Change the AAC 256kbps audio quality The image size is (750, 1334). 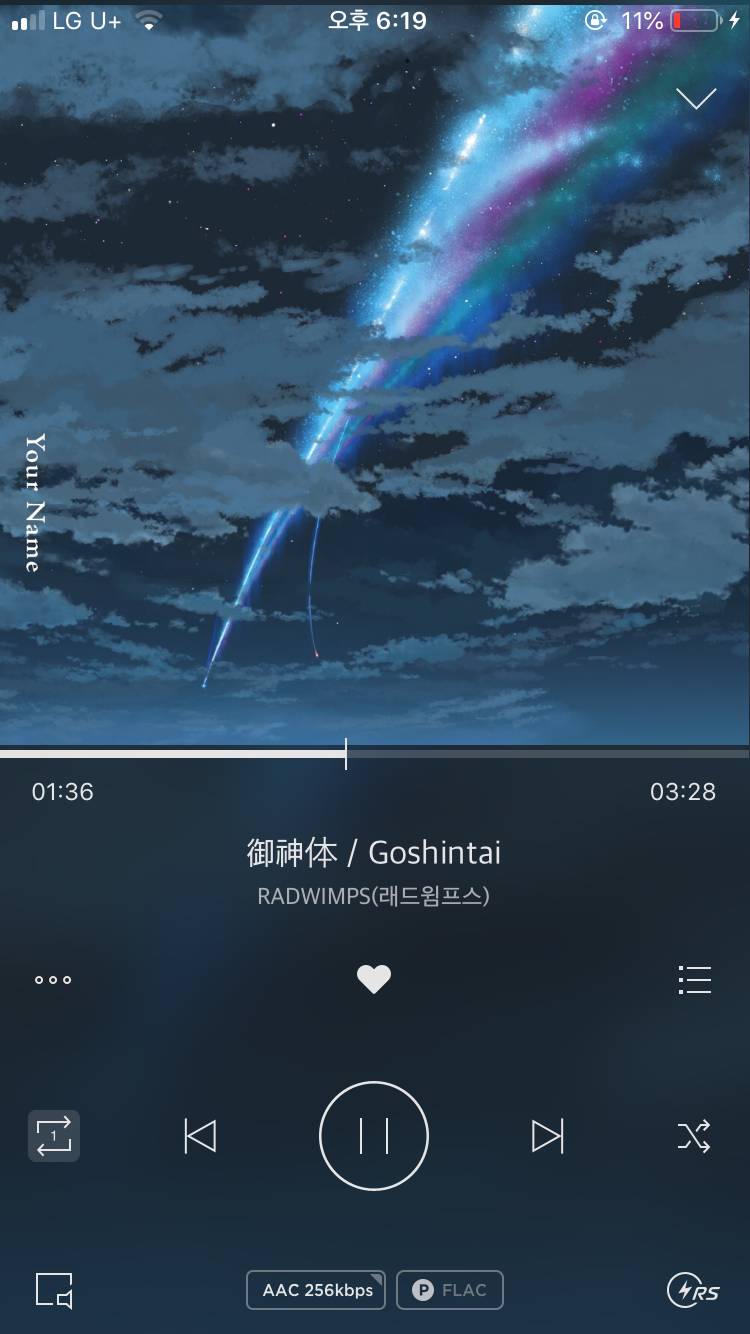317,1290
